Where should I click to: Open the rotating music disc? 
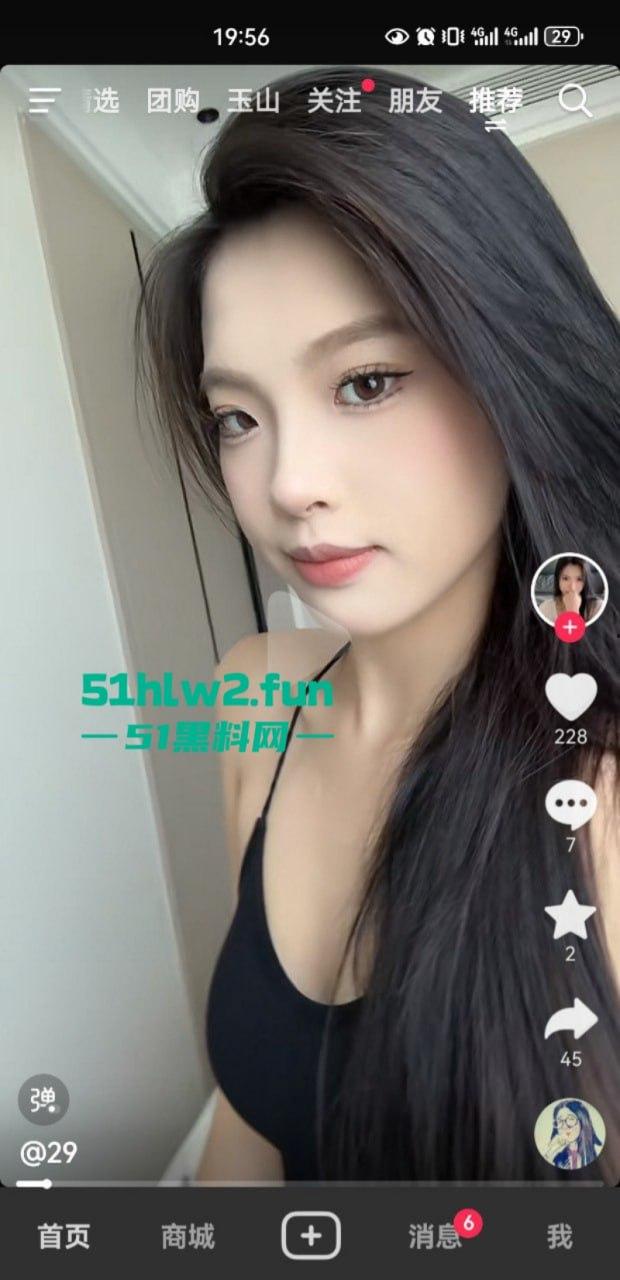(570, 1134)
